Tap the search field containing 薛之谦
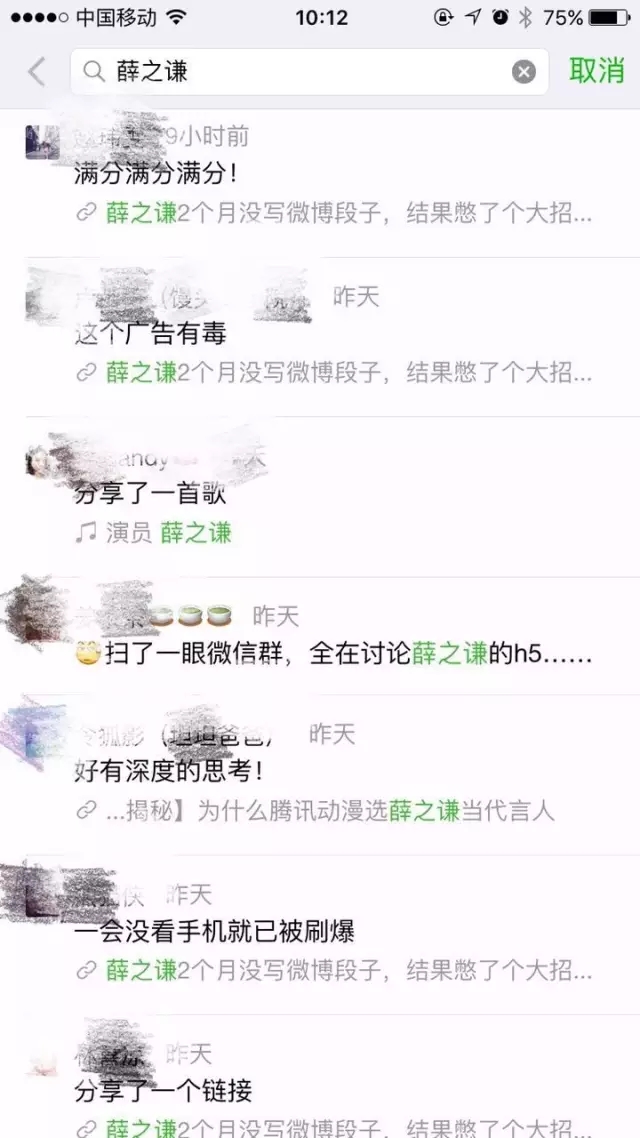The height and width of the screenshot is (1138, 640). 300,71
